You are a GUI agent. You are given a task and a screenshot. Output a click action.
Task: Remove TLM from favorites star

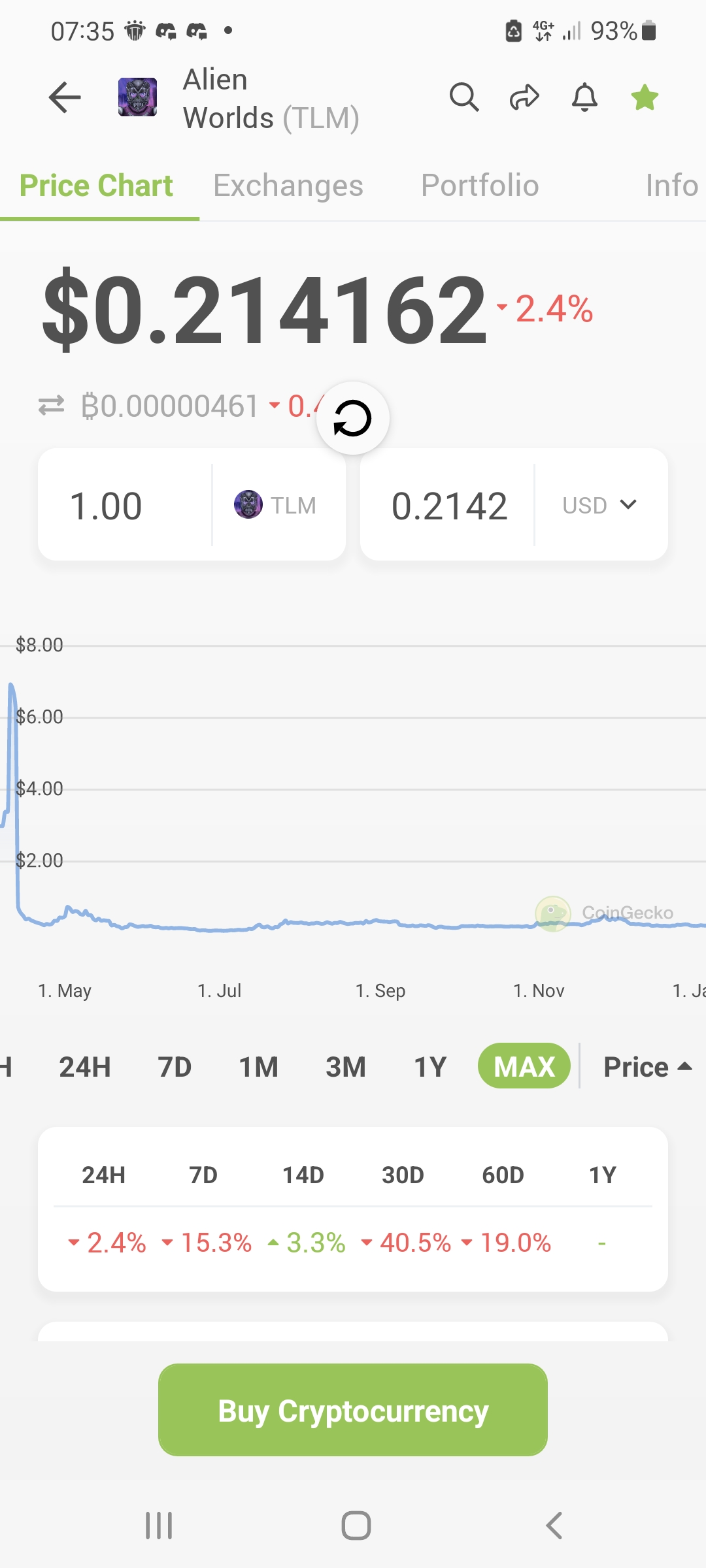645,98
